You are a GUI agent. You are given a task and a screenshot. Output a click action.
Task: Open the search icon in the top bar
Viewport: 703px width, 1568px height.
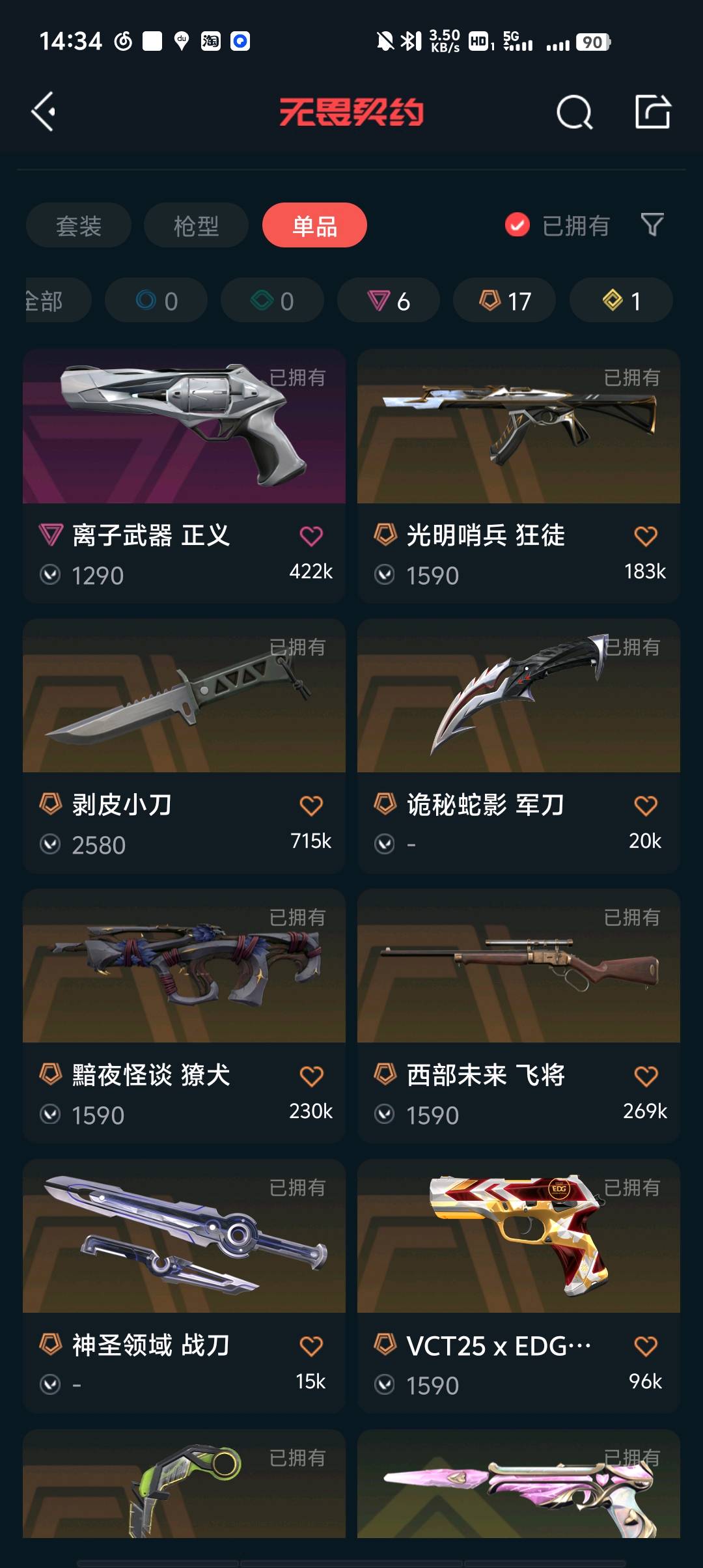point(574,112)
